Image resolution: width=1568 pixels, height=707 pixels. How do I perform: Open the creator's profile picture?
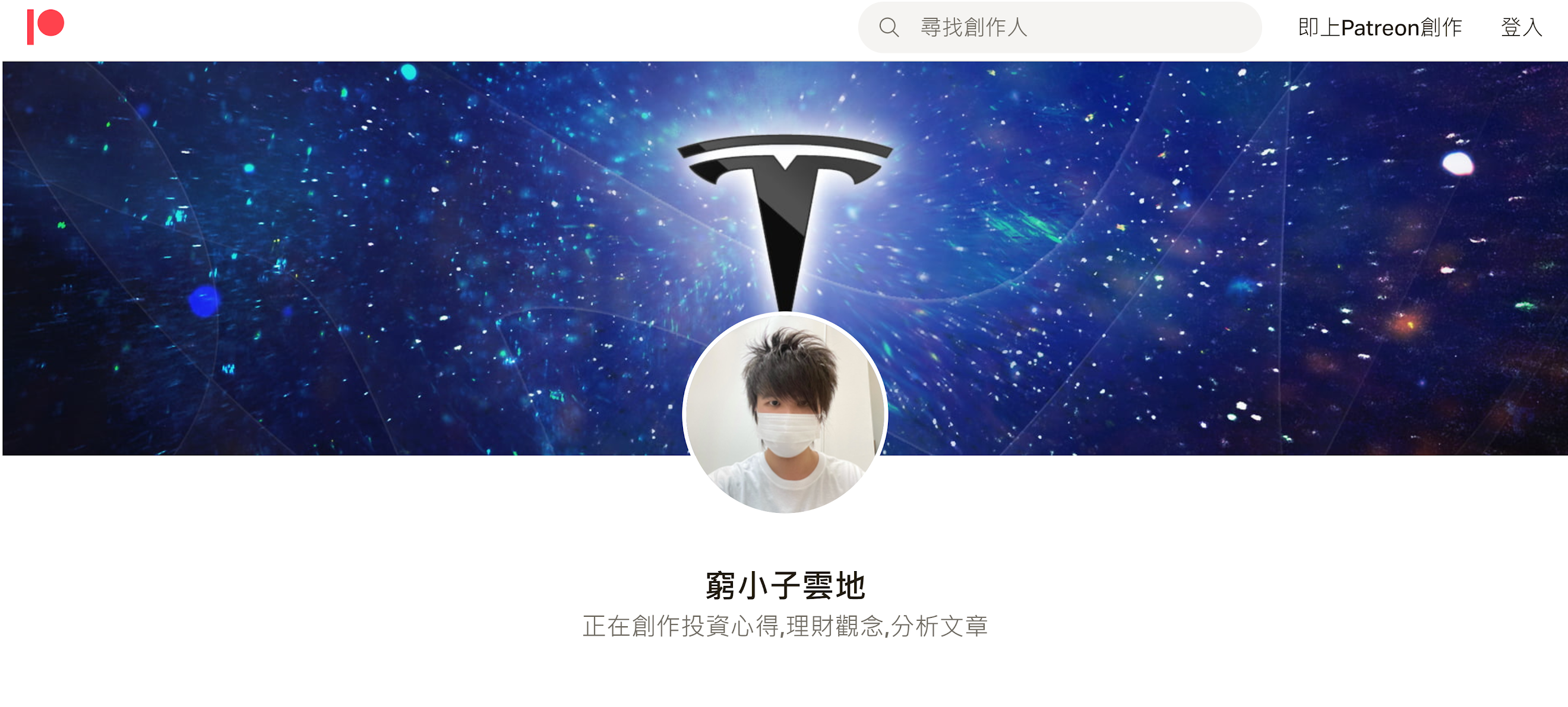[785, 413]
